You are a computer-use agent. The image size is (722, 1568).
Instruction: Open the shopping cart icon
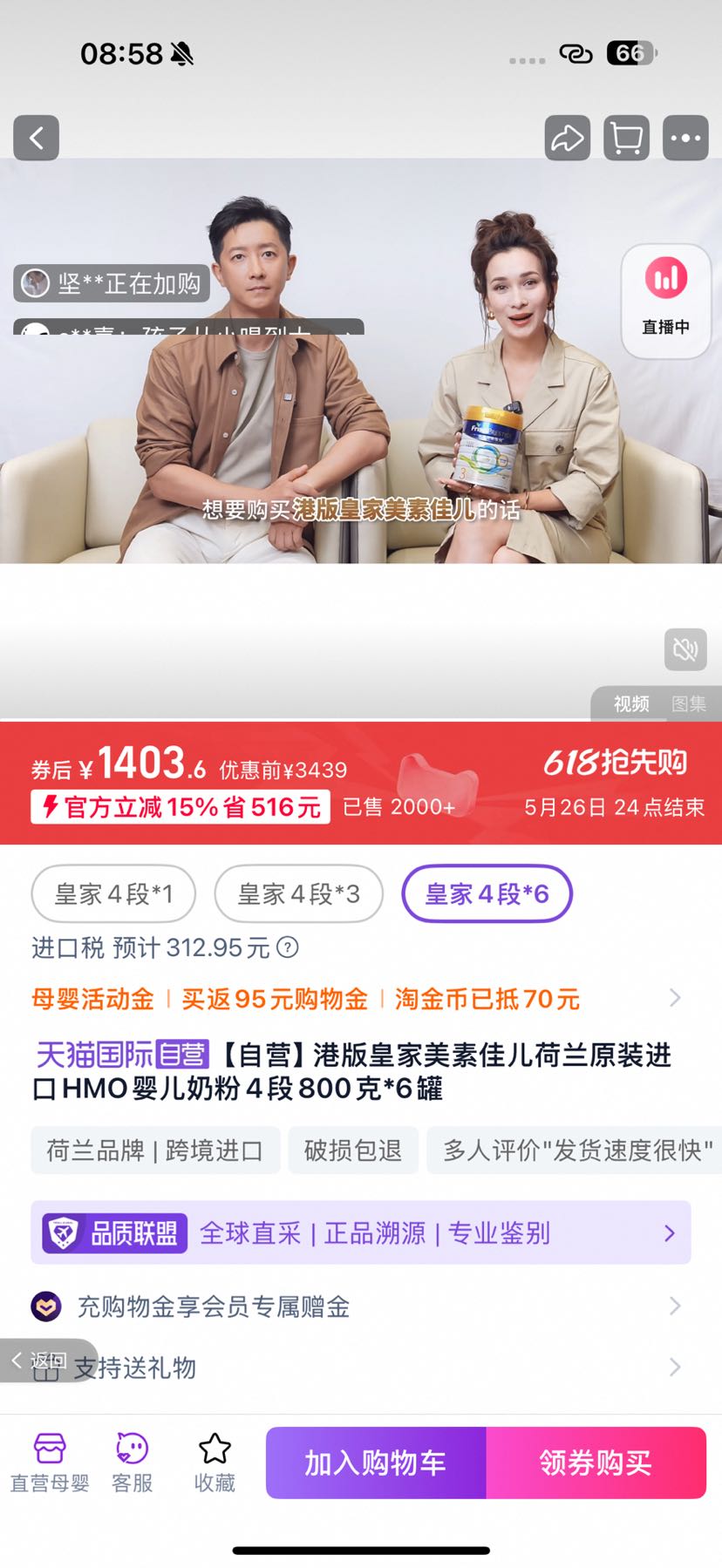626,138
